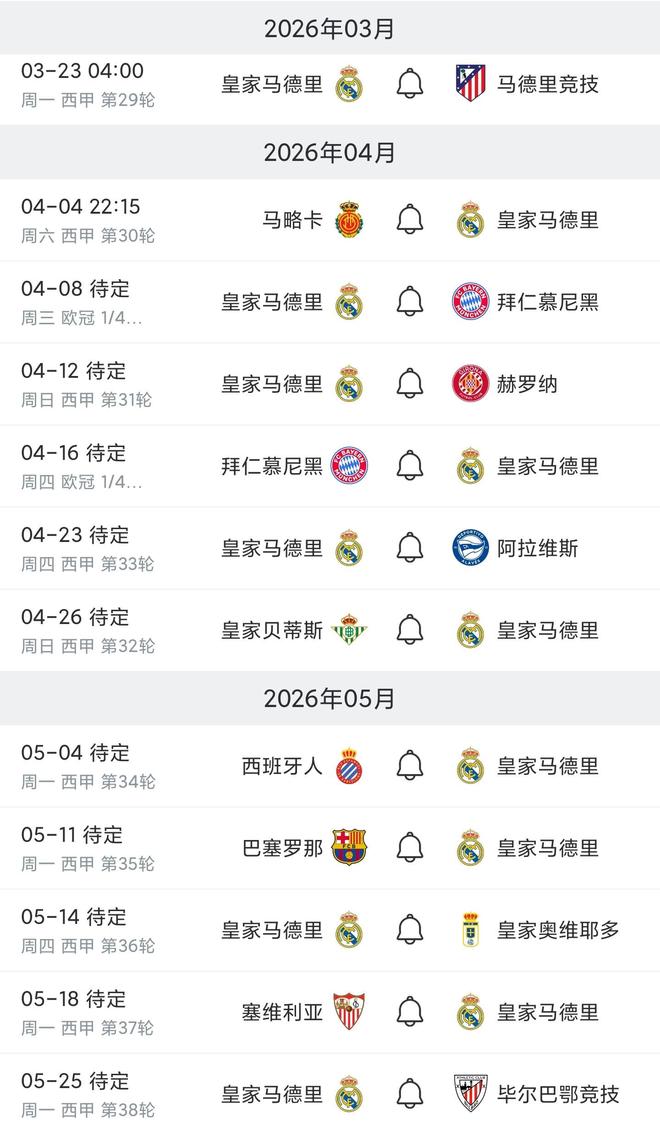Enable reminder for 04-08 Bayern Champions League match
This screenshot has width=660, height=1133.
tap(410, 302)
